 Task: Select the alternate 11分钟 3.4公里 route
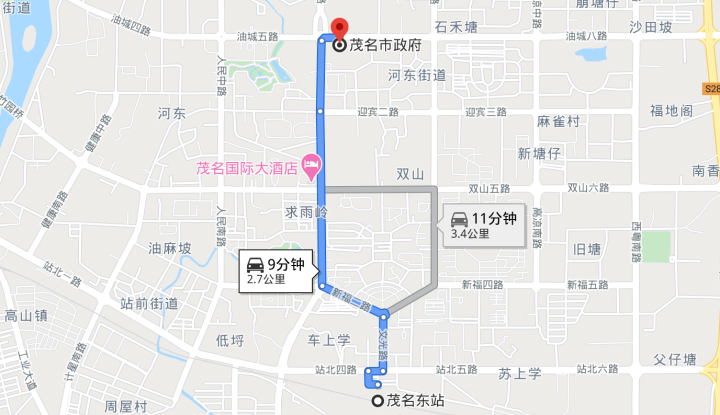(483, 225)
